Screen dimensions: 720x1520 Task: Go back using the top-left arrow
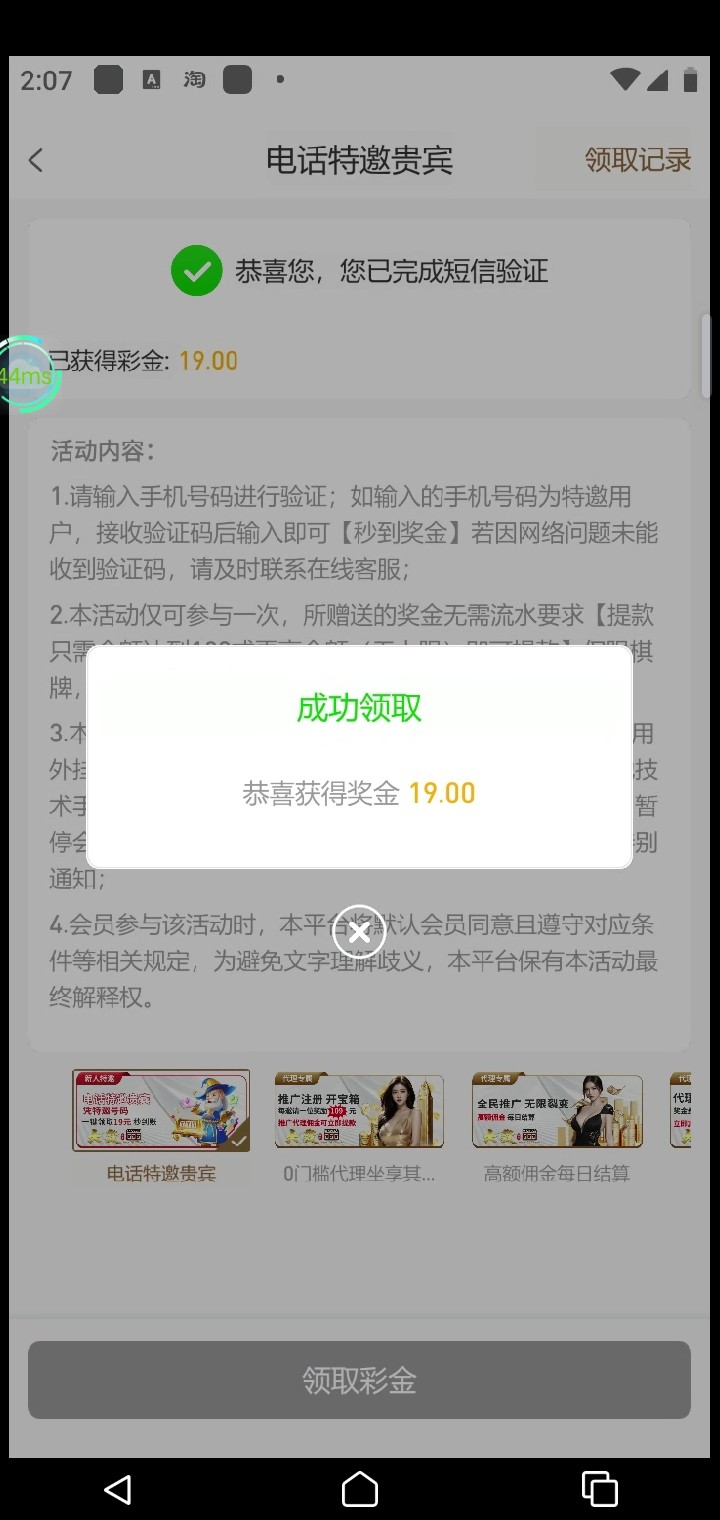click(37, 160)
